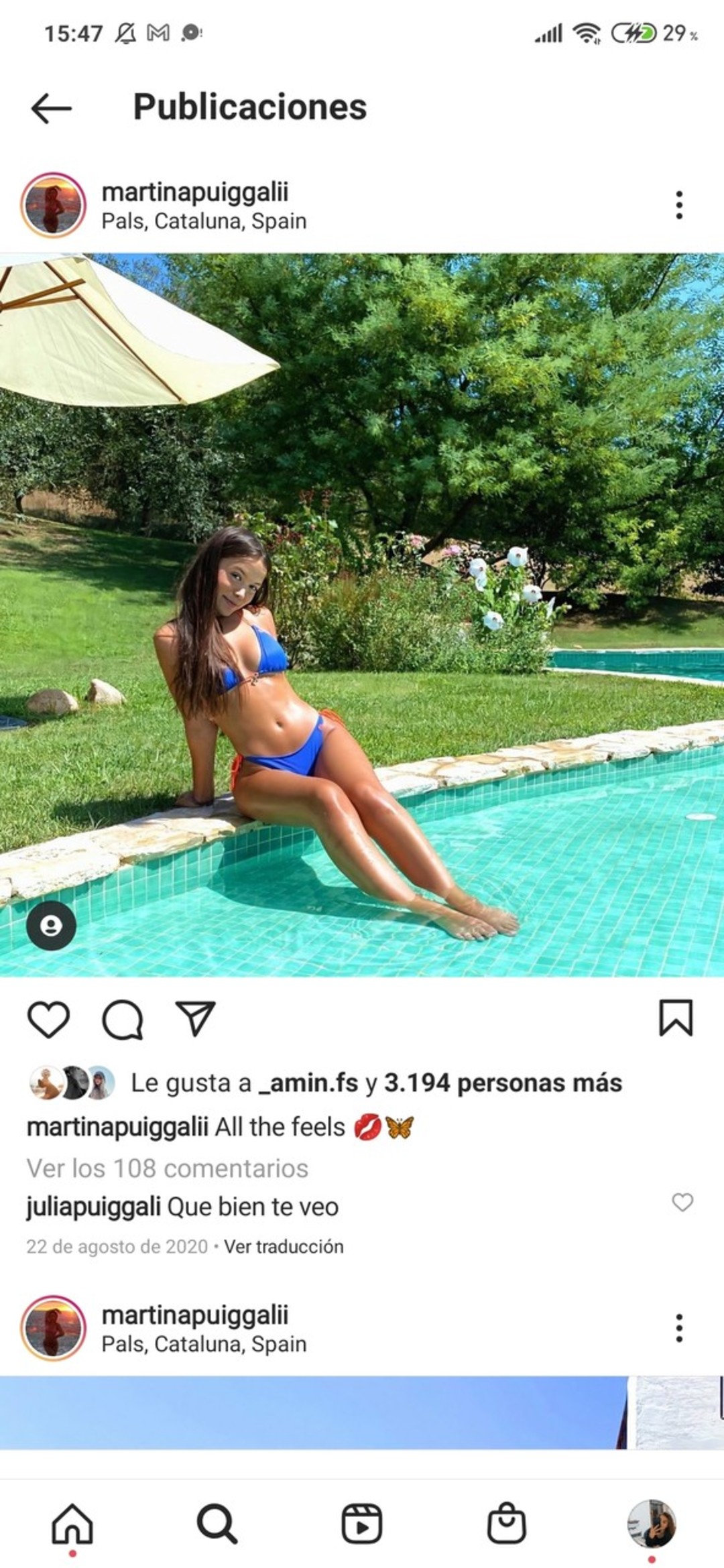
Task: Go back using the arrow
Action: coord(51,107)
